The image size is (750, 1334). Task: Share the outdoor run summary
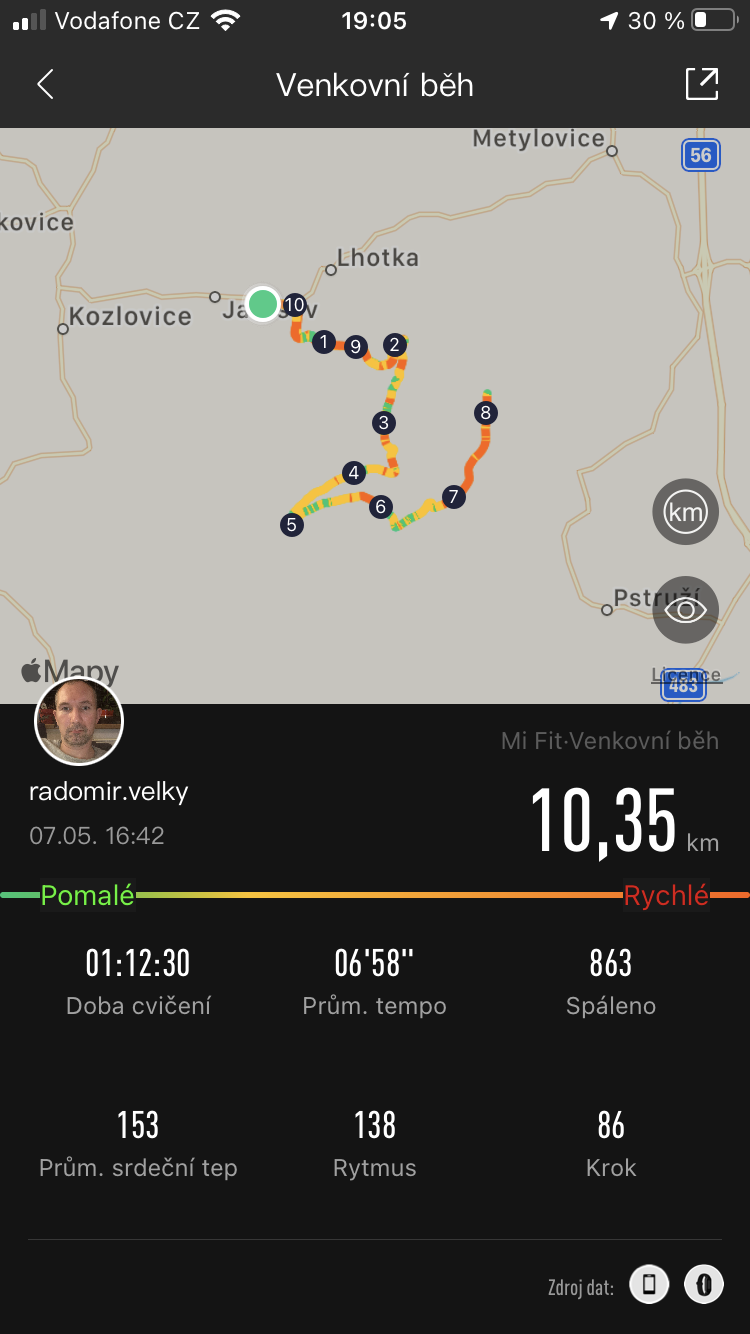702,84
